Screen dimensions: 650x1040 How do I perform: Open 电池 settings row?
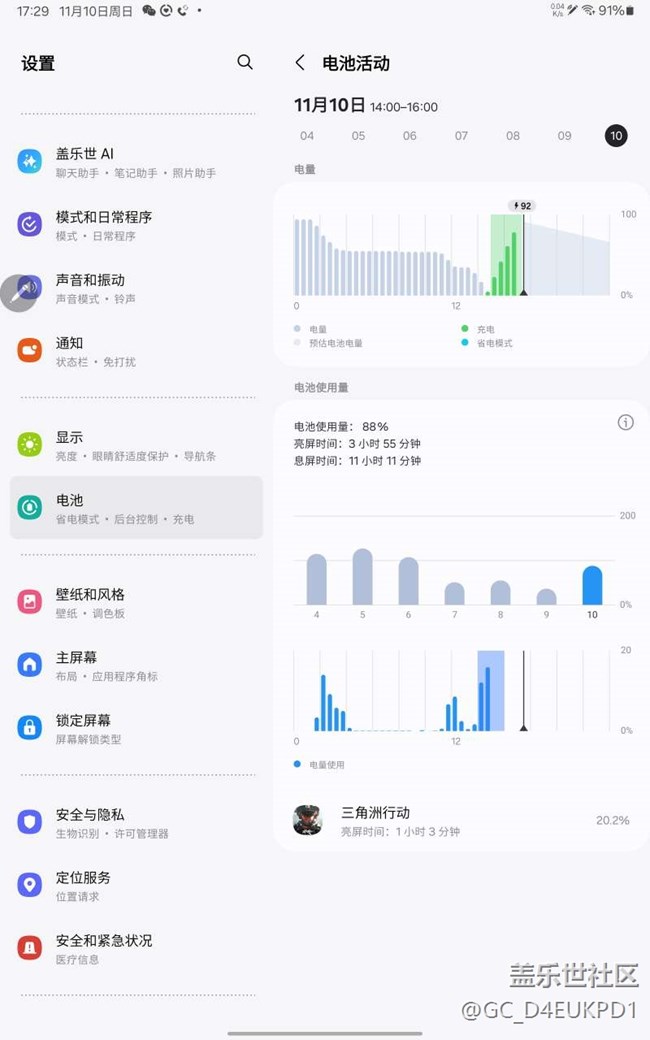pos(136,508)
